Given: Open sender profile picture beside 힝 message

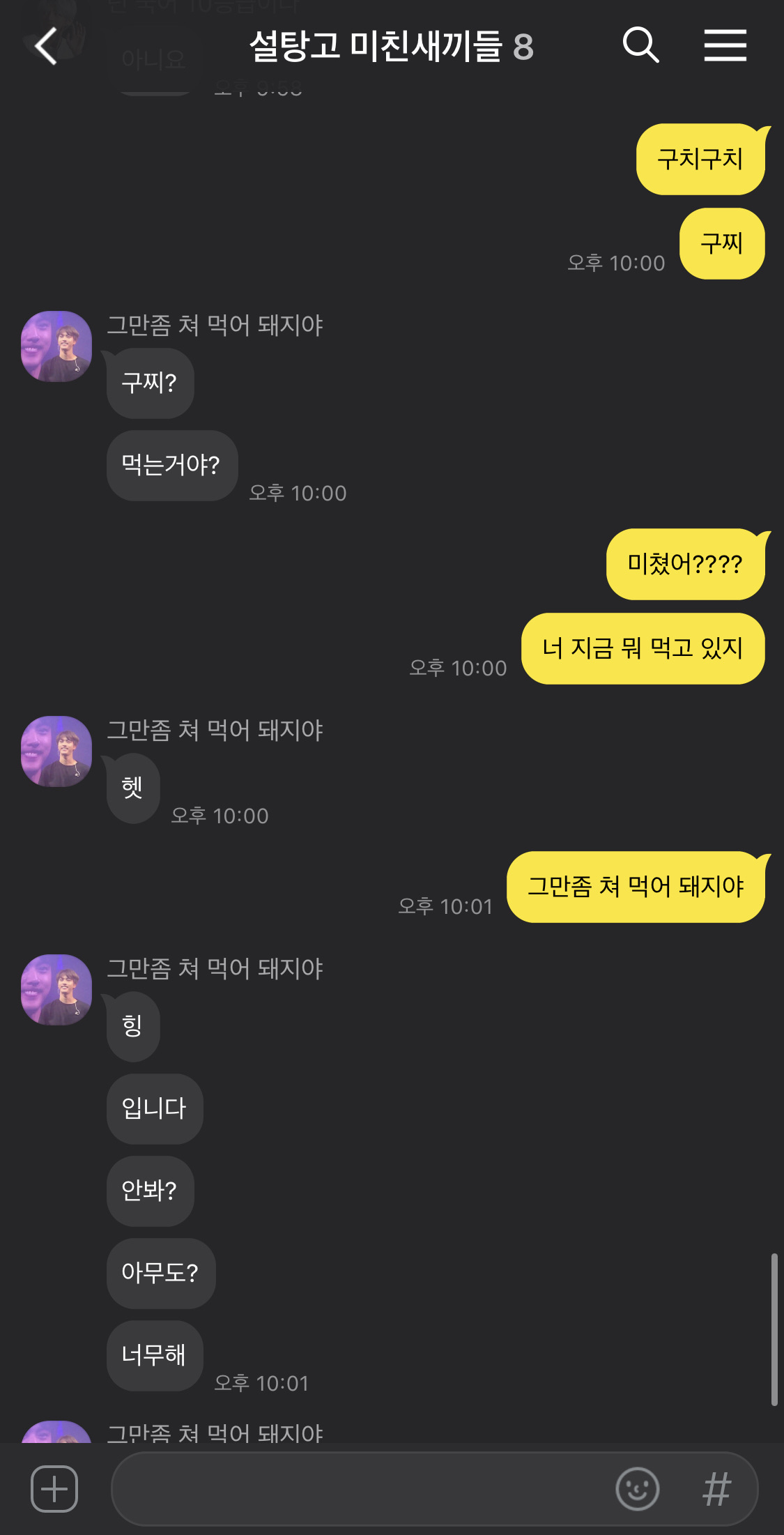Looking at the screenshot, I should tap(56, 990).
